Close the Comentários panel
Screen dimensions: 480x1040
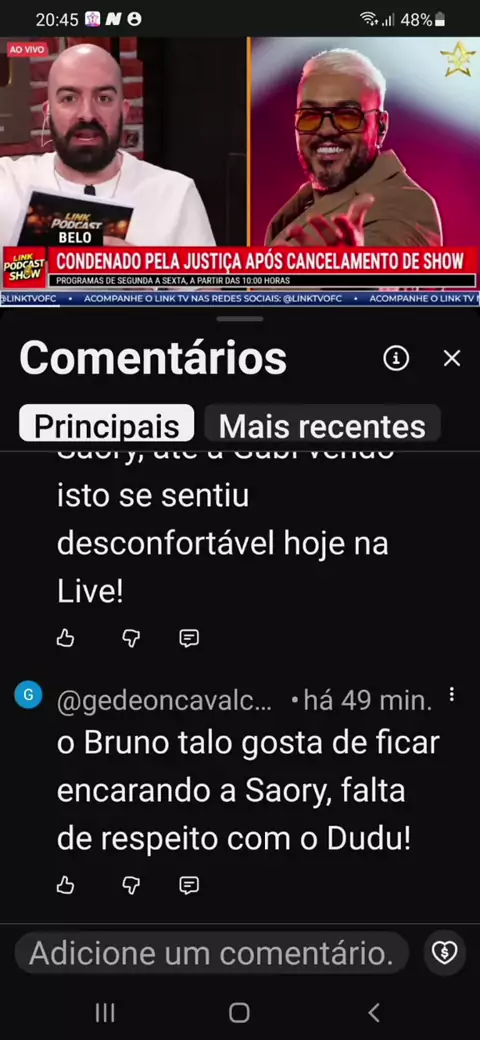pyautogui.click(x=451, y=359)
